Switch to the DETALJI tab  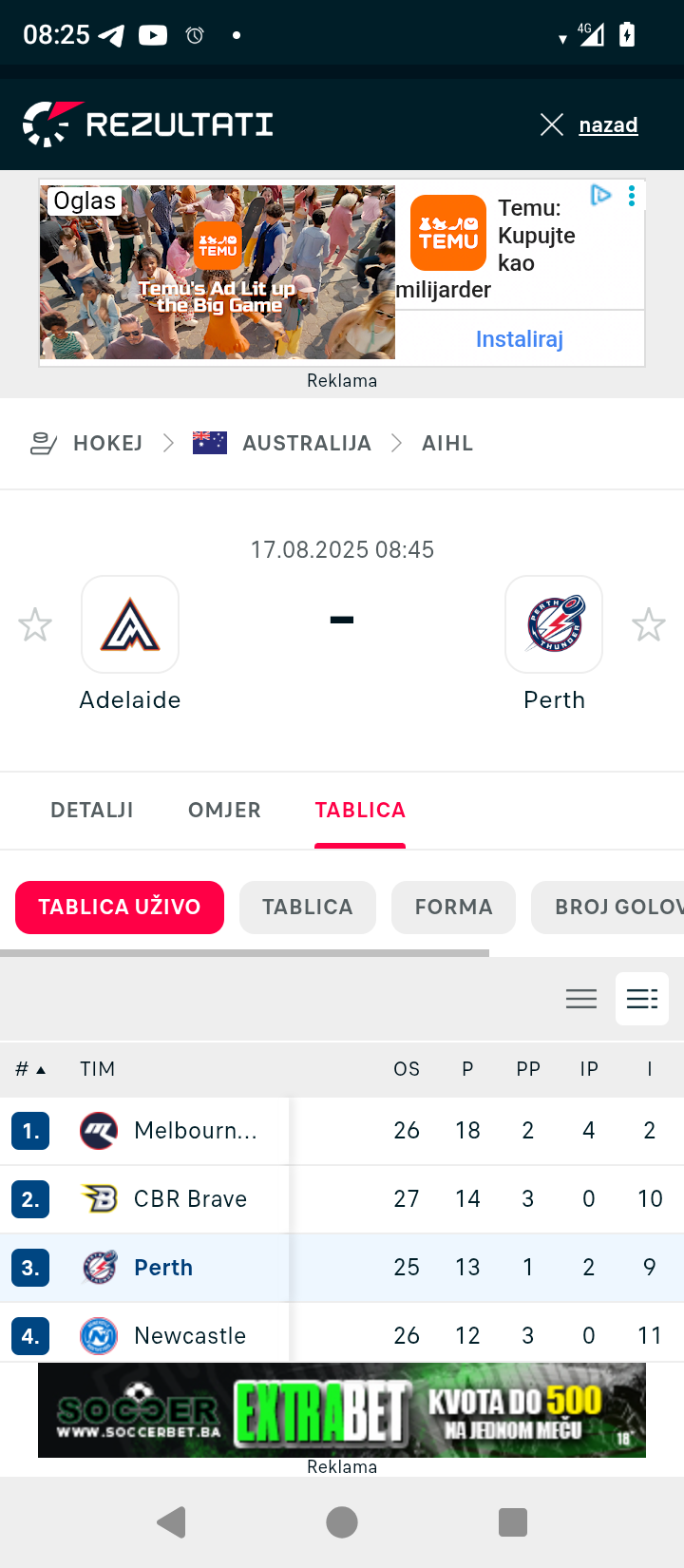[92, 810]
